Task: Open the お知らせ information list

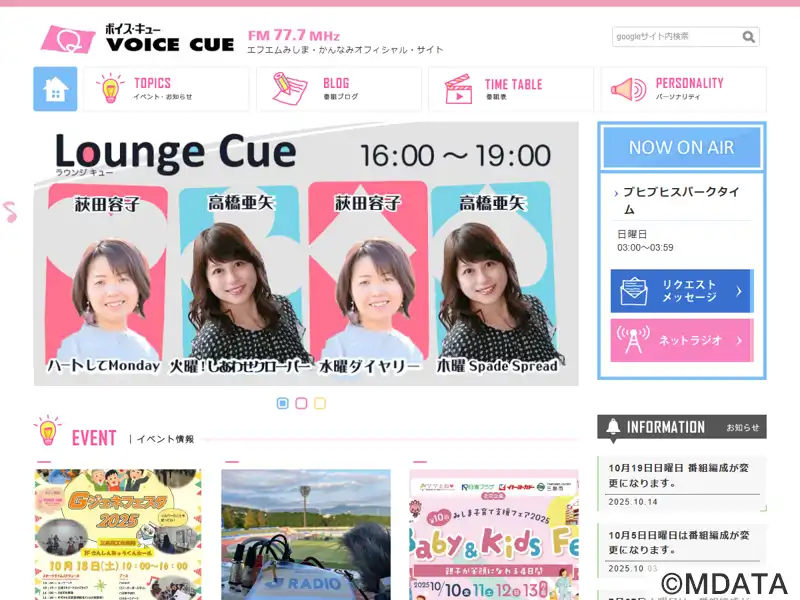Action: pos(742,427)
